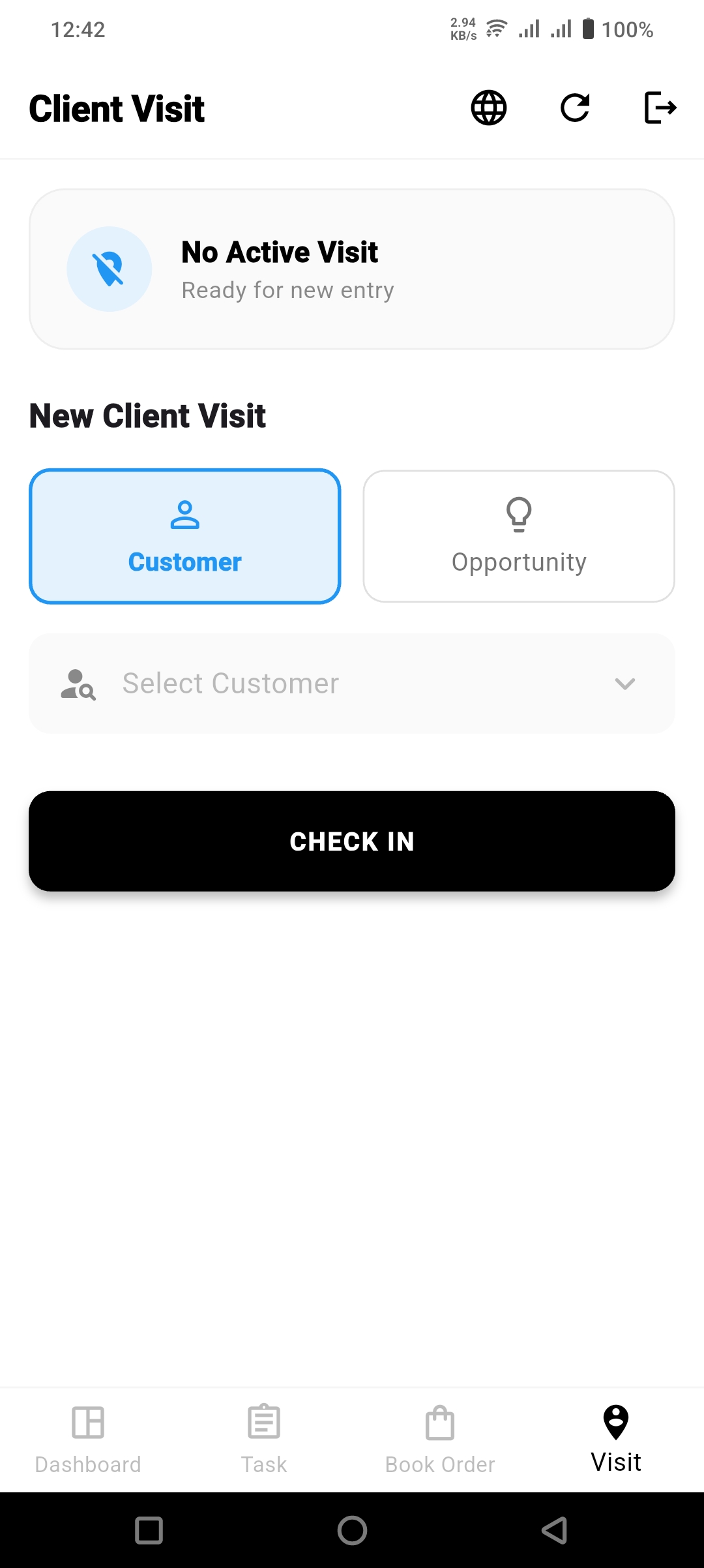Open the customer list chevron
The width and height of the screenshot is (704, 1568).
624,684
